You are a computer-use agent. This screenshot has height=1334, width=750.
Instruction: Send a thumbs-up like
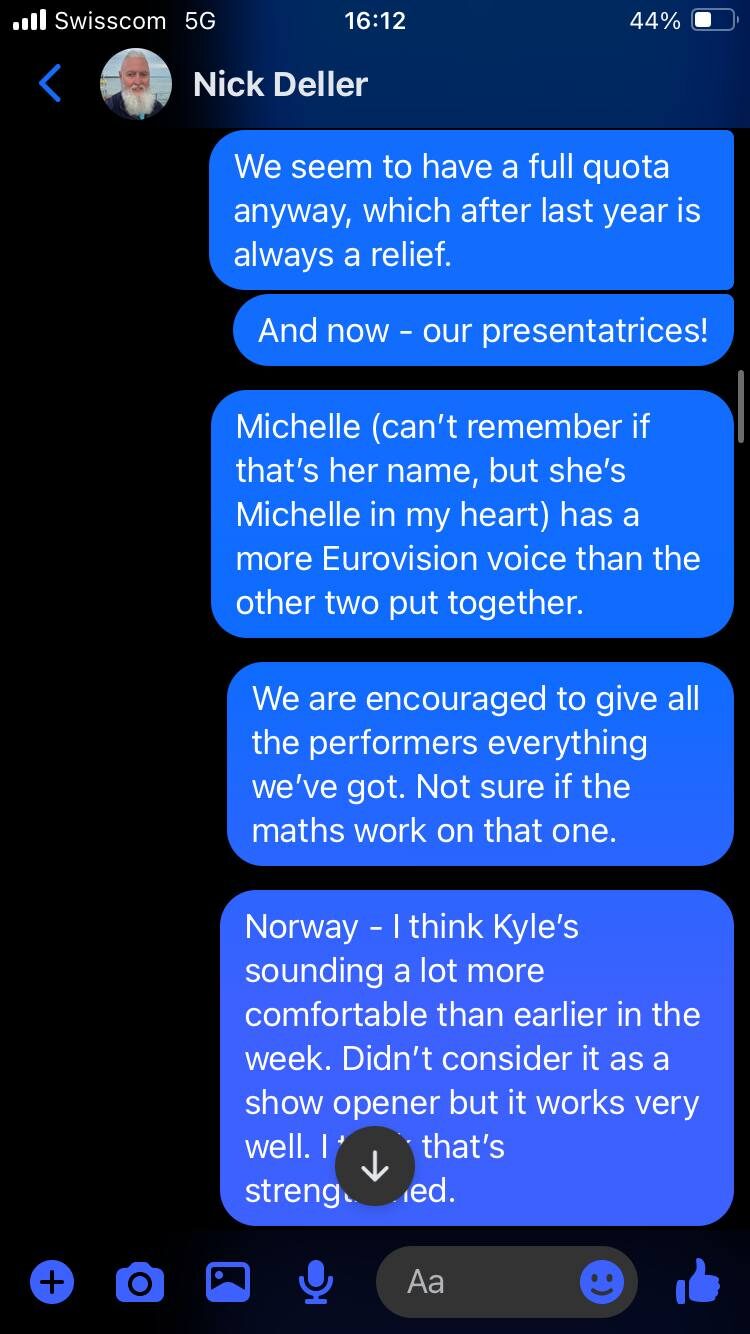(698, 1281)
